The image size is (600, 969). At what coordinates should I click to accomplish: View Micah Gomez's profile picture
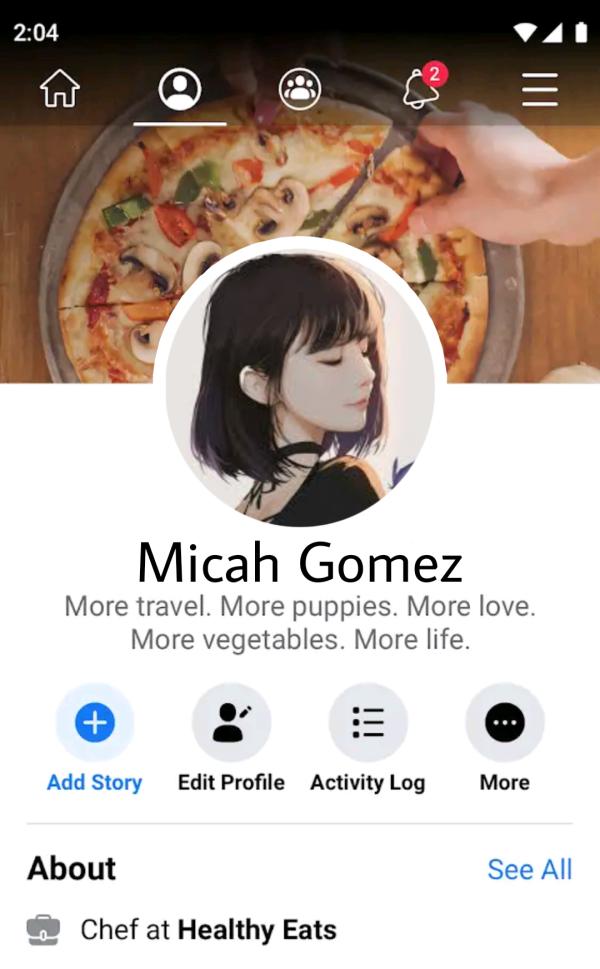(x=300, y=385)
